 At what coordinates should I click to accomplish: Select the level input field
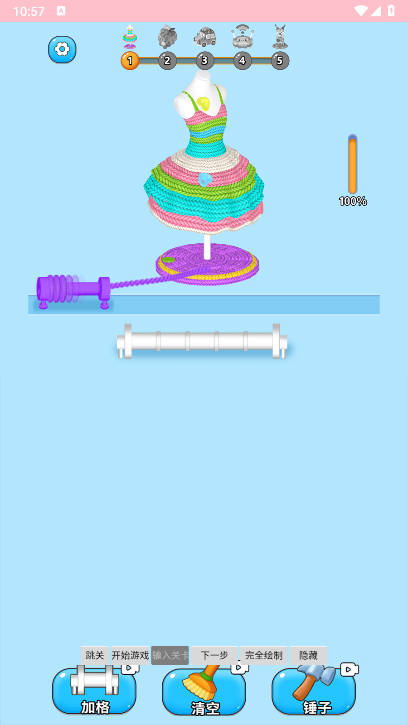pos(170,655)
